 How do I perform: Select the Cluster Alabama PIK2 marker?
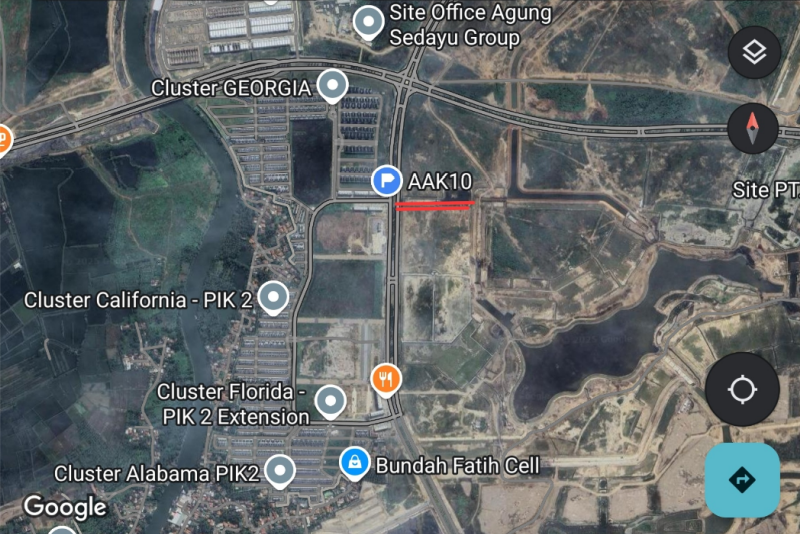pyautogui.click(x=281, y=471)
